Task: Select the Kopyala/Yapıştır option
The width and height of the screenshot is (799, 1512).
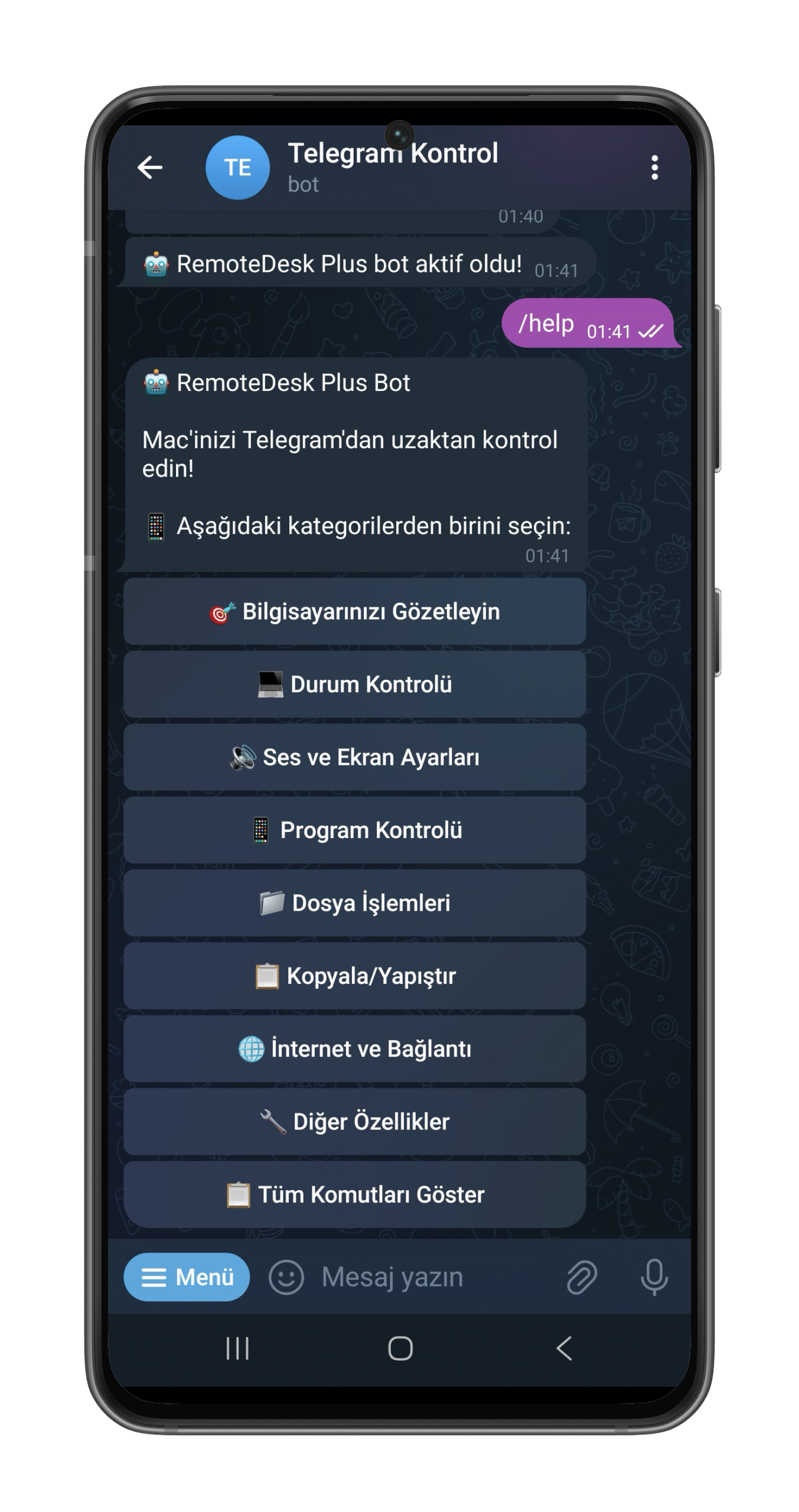Action: click(354, 976)
